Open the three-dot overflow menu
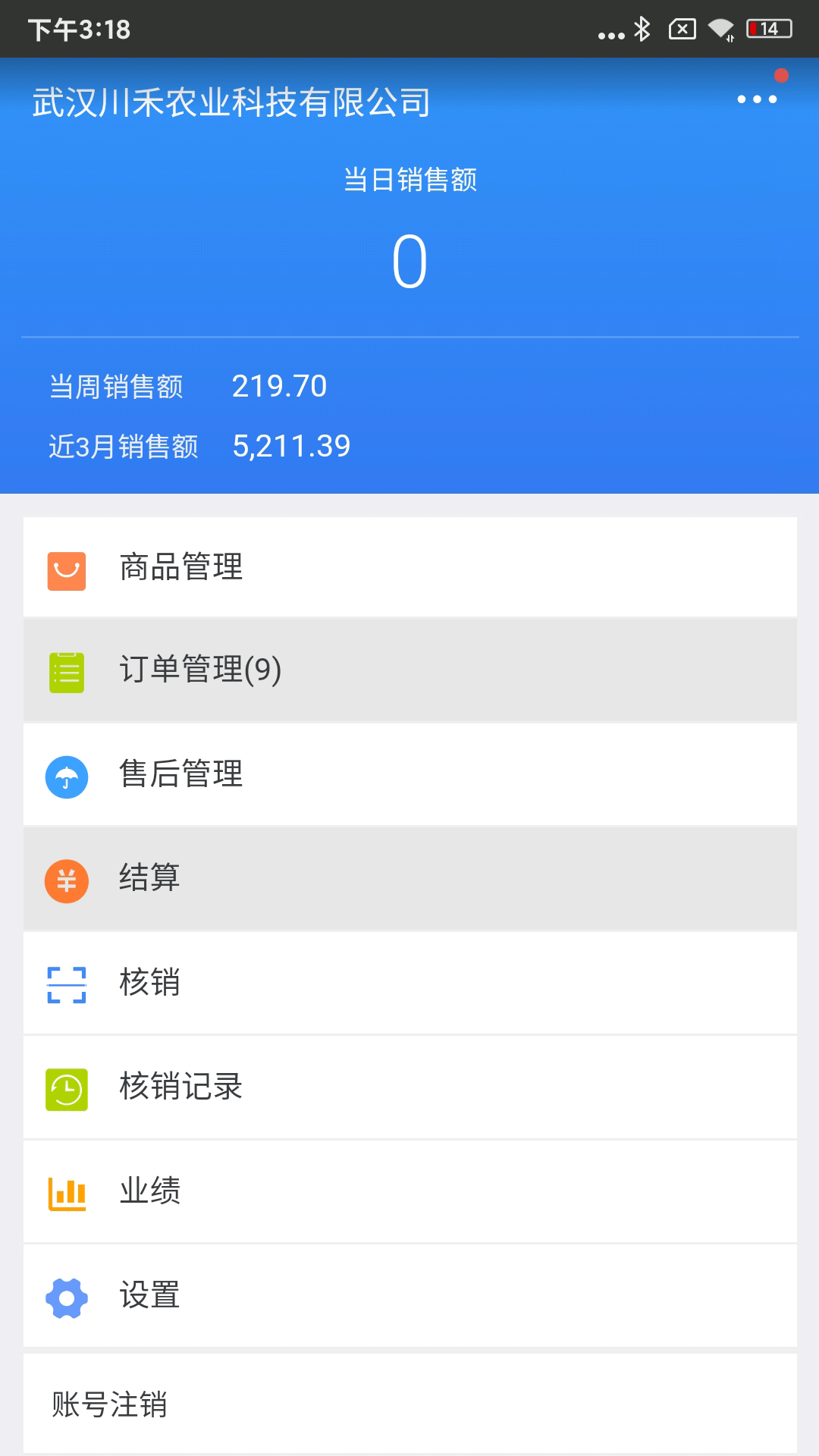This screenshot has height=1456, width=819. 756,99
